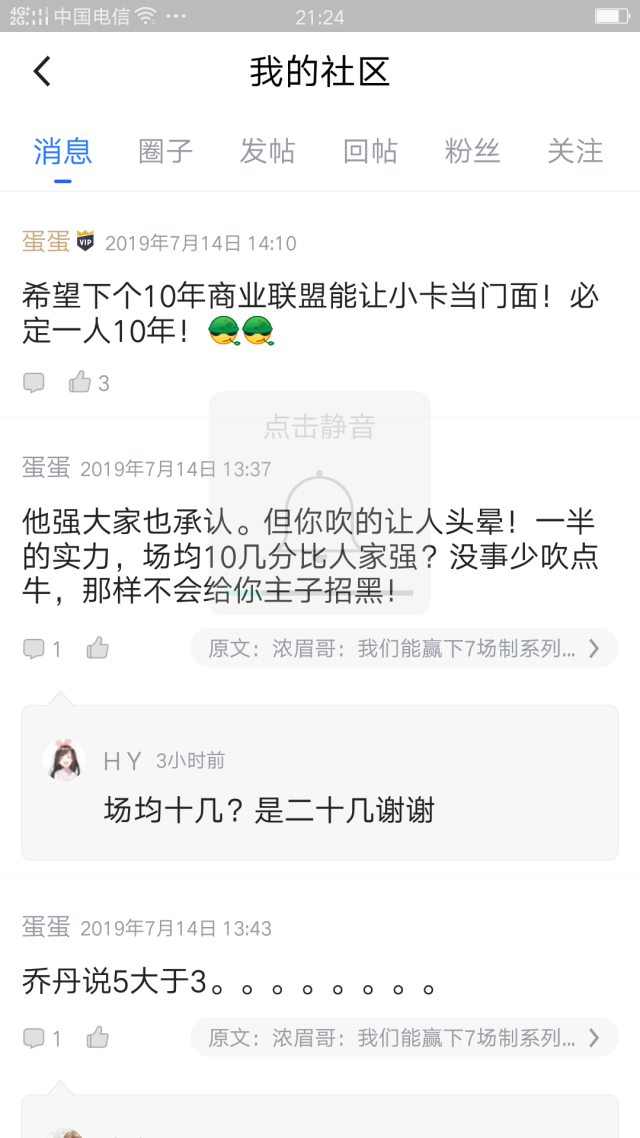Comment on the 商业联盟 post

[34, 382]
